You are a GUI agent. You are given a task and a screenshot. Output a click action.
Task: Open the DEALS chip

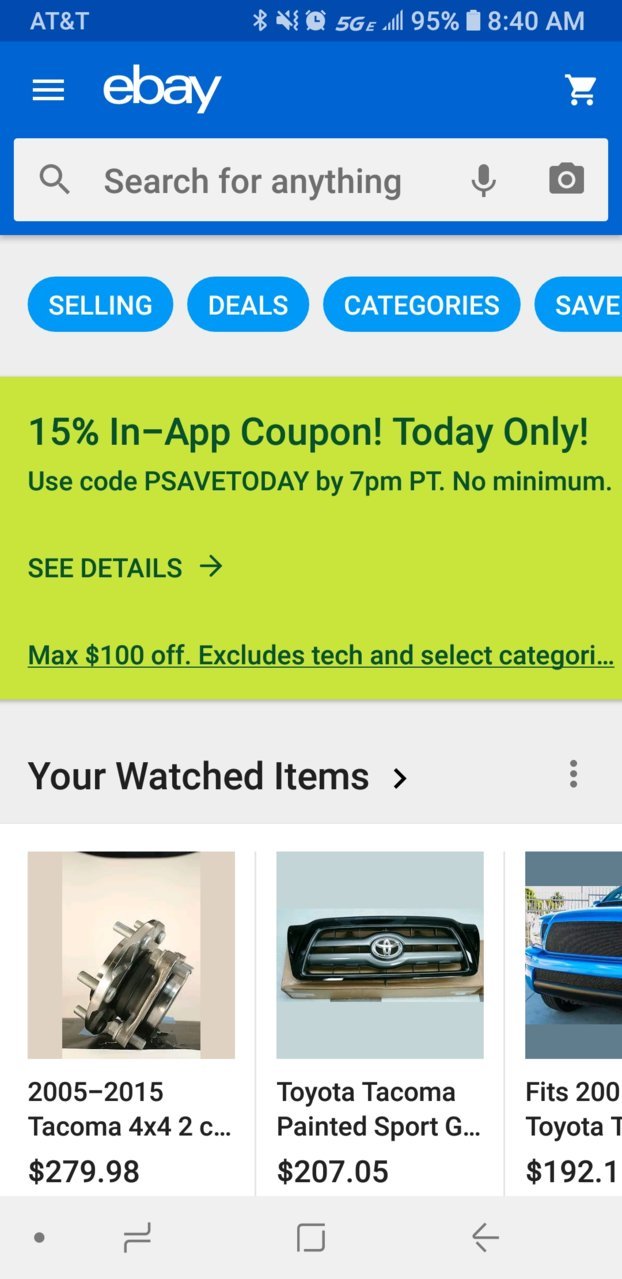tap(248, 305)
